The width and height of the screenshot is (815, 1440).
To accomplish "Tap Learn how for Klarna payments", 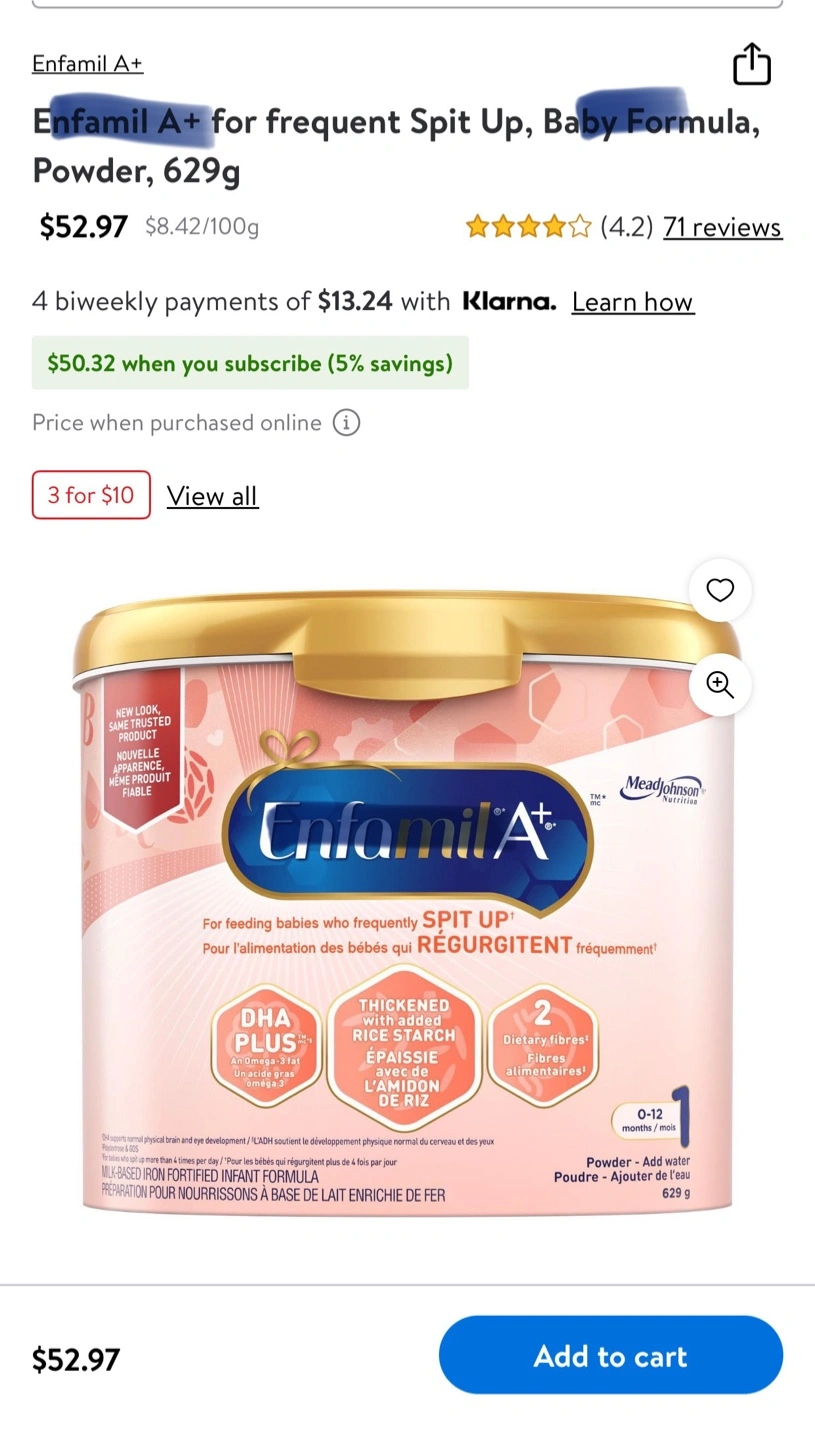I will pyautogui.click(x=632, y=302).
